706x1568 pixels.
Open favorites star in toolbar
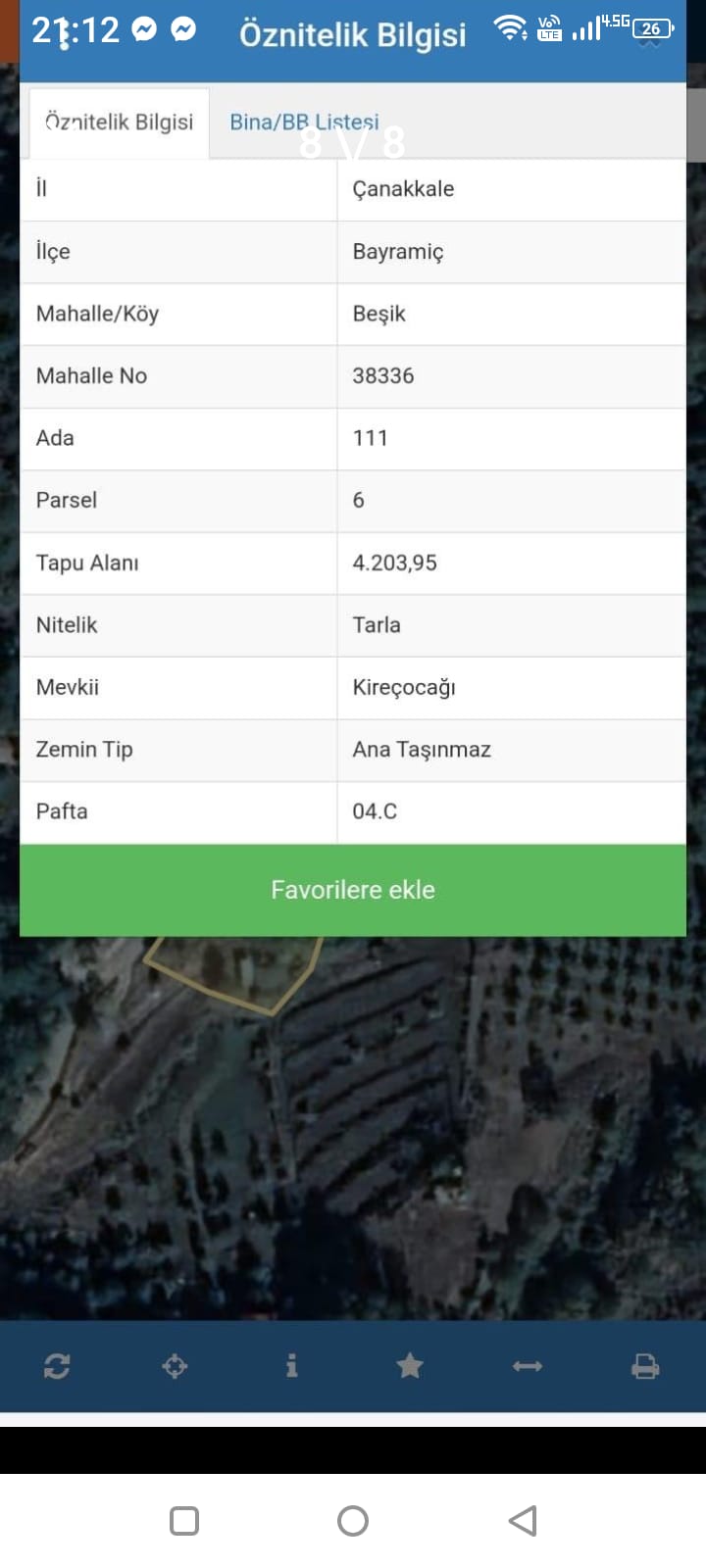point(410,1366)
